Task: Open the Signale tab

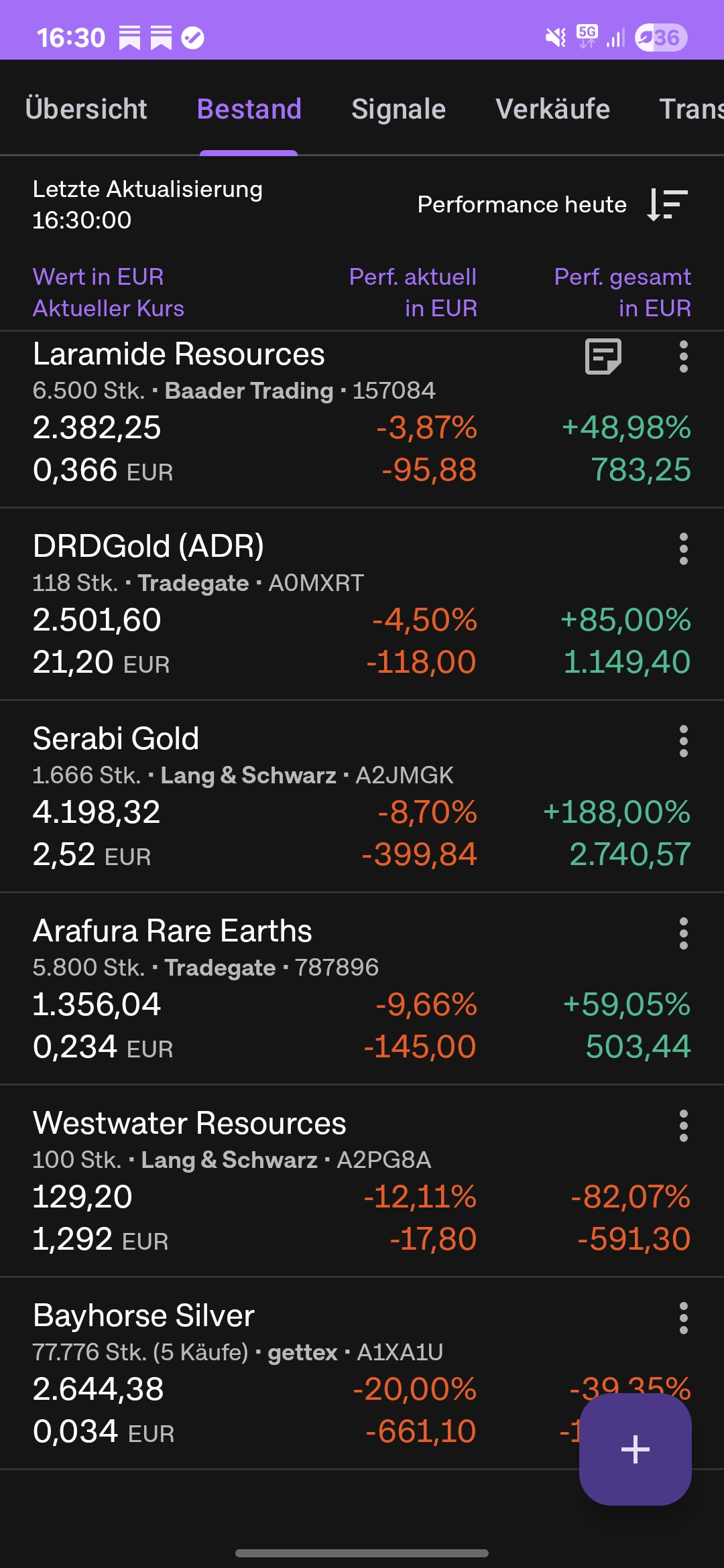Action: (398, 109)
